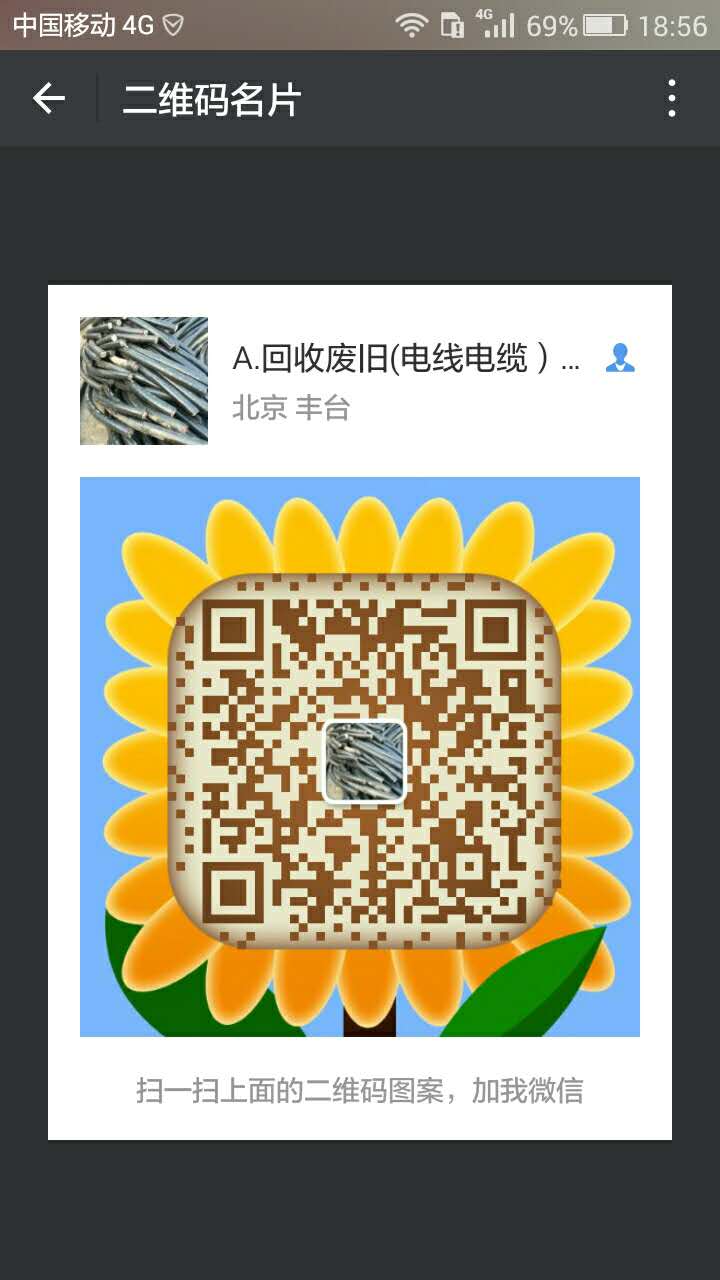
Task: Tap the center logo inside the QR code
Action: coord(364,760)
